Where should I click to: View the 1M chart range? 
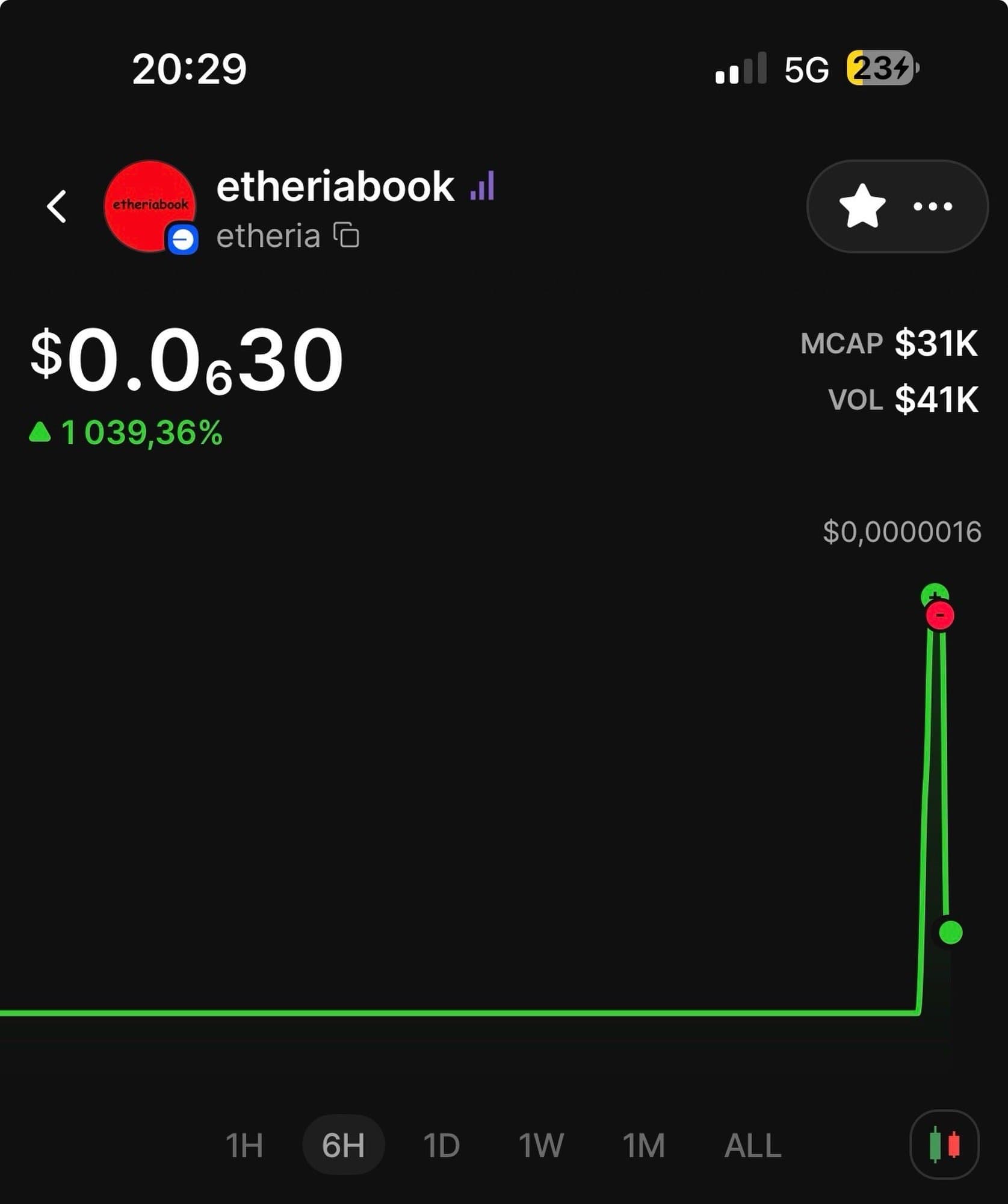pyautogui.click(x=643, y=1145)
